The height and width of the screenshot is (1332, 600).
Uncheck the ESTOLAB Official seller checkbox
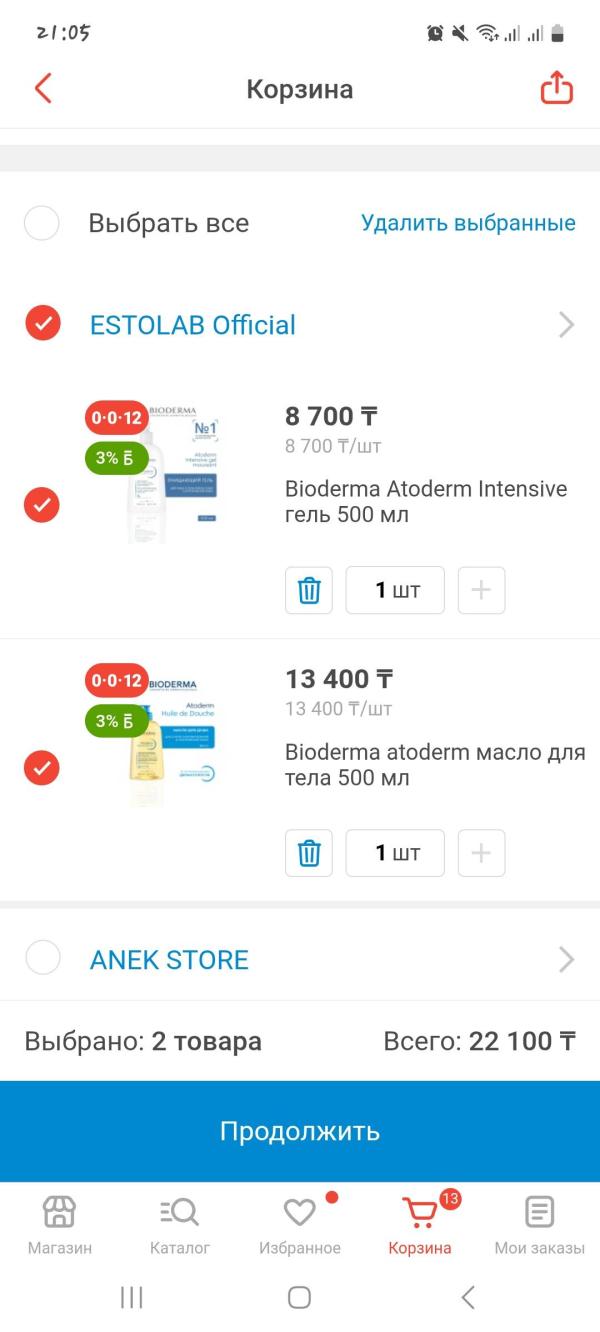click(x=43, y=323)
